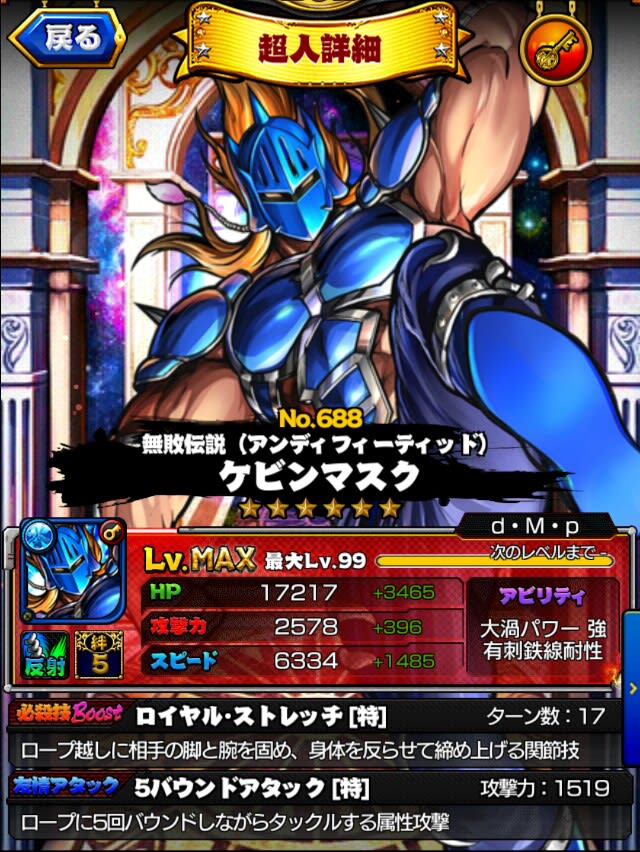Go back with the 戻る button

(x=68, y=40)
